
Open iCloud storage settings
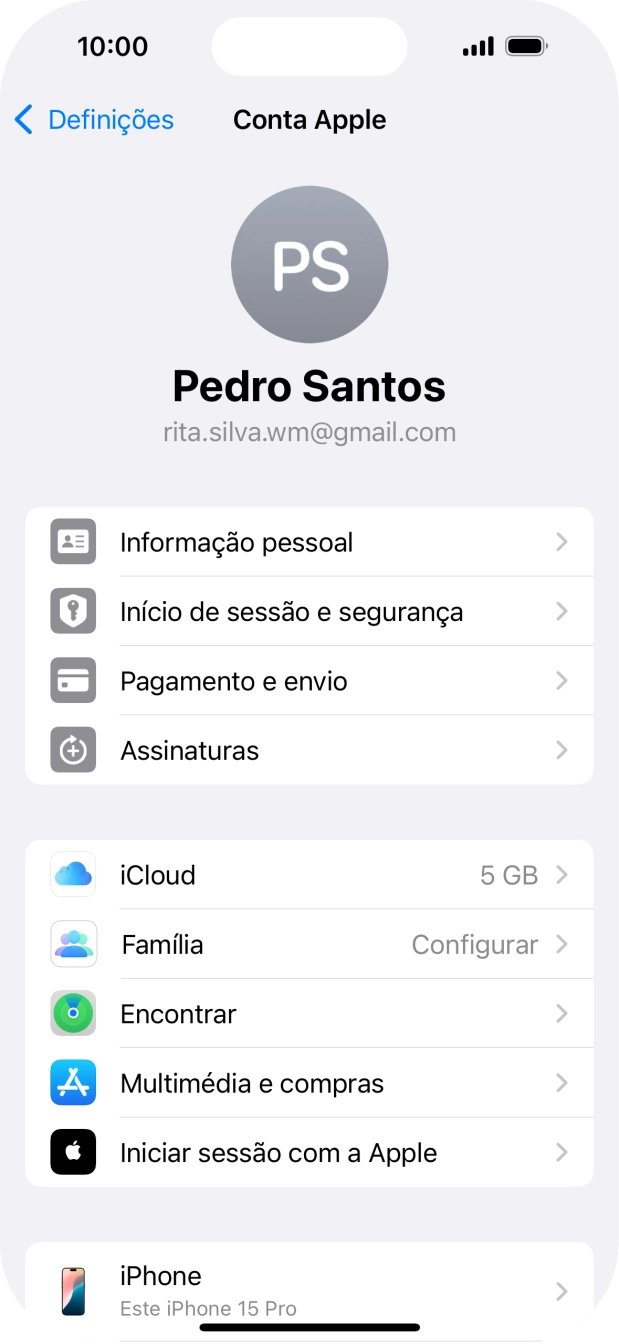tap(309, 875)
